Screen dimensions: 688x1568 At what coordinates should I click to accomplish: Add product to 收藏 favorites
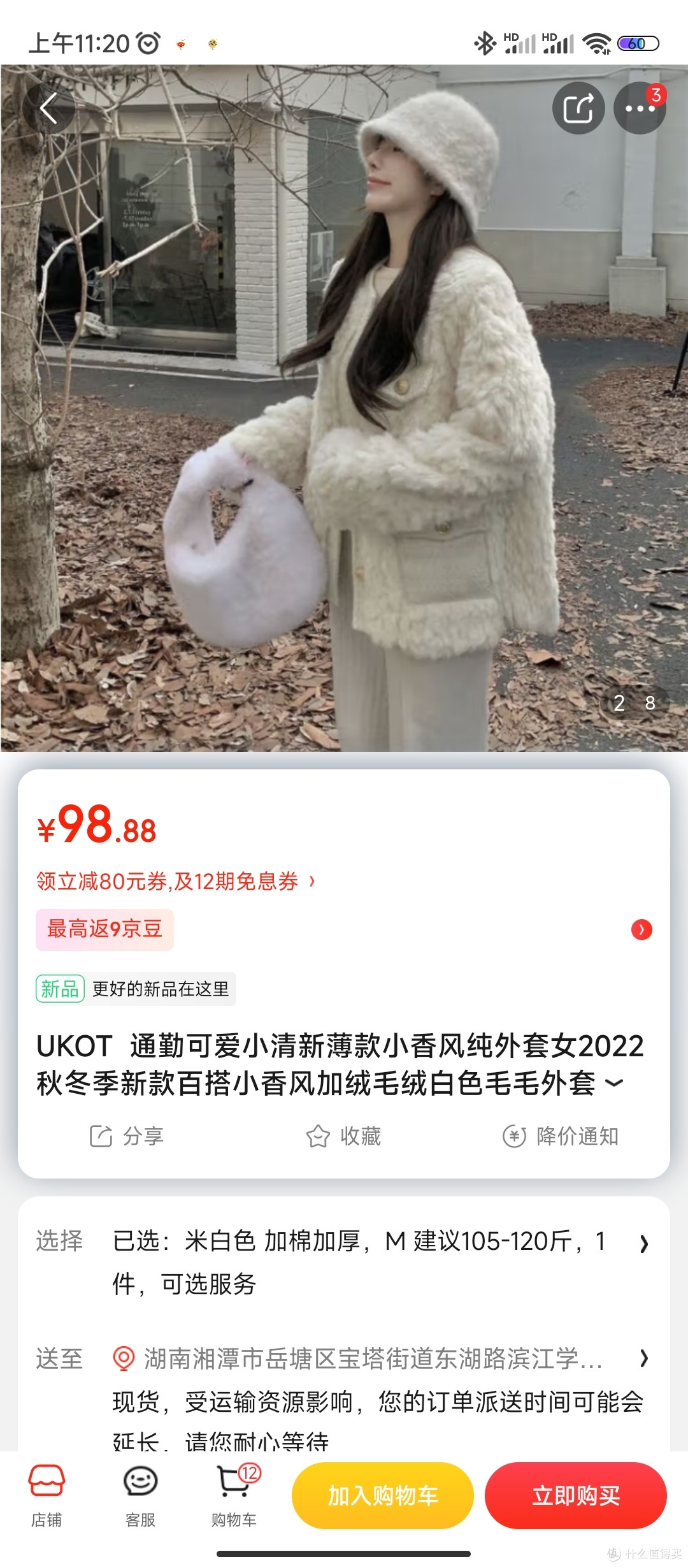click(343, 1136)
